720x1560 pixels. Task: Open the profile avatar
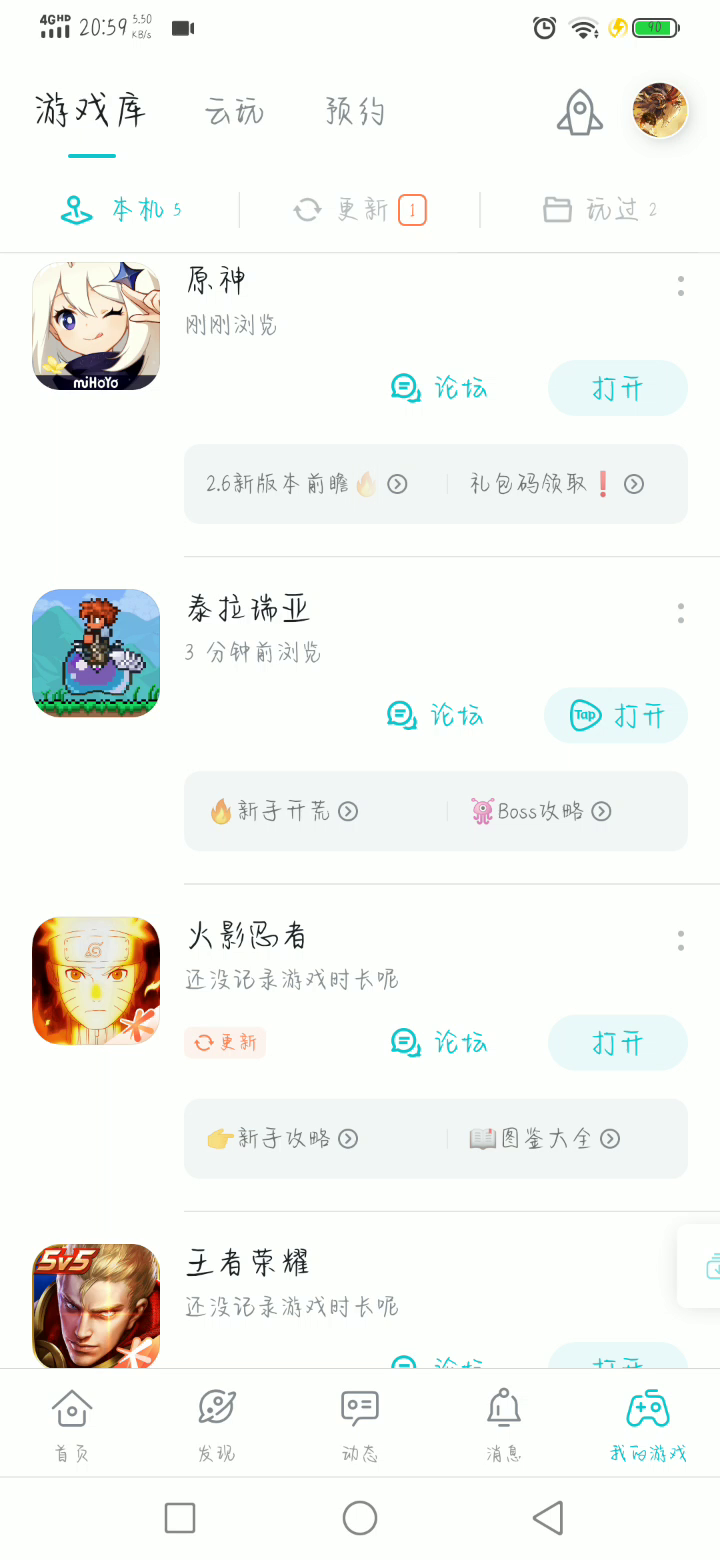(660, 110)
